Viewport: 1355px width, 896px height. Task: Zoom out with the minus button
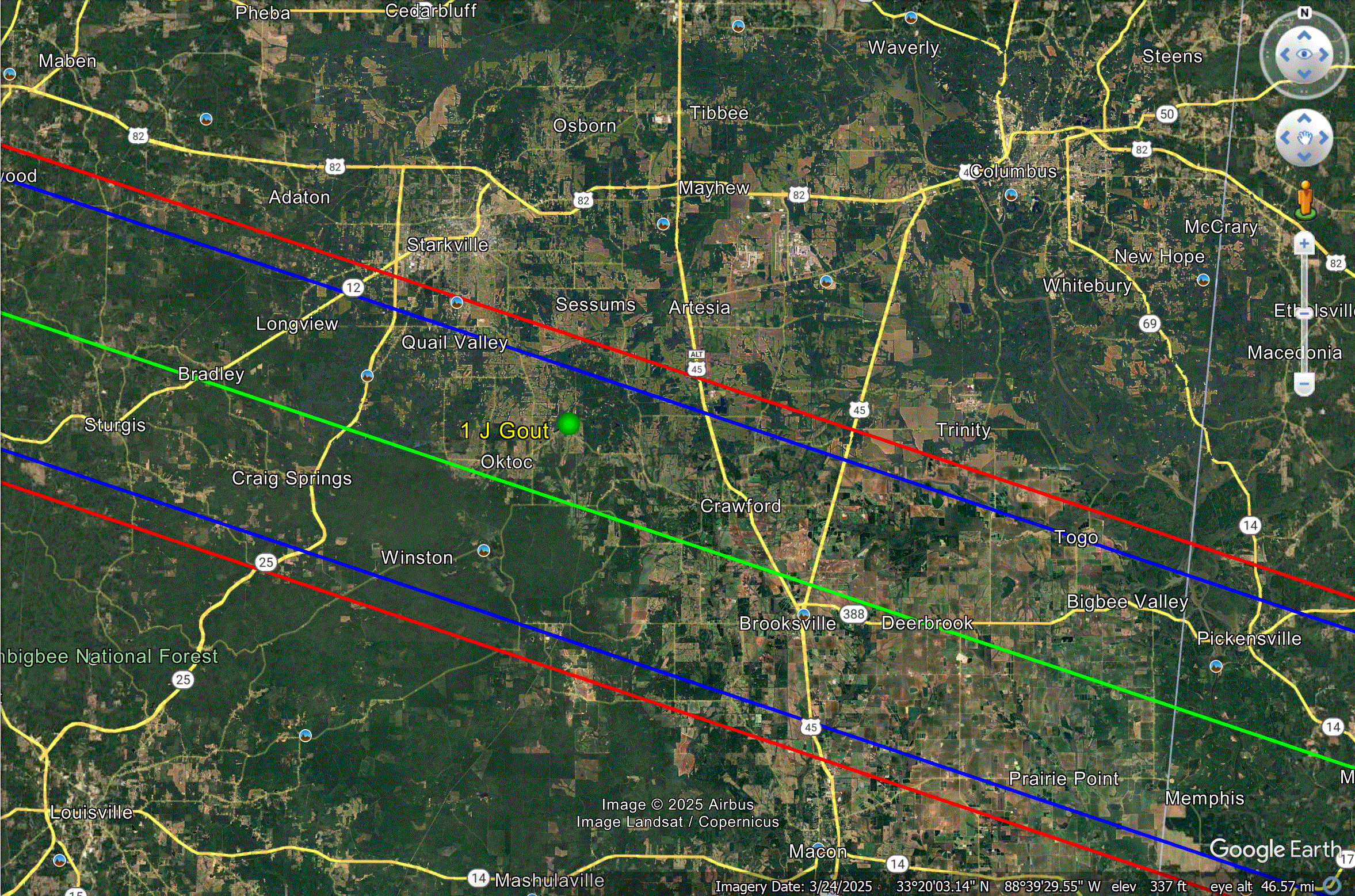click(x=1304, y=384)
